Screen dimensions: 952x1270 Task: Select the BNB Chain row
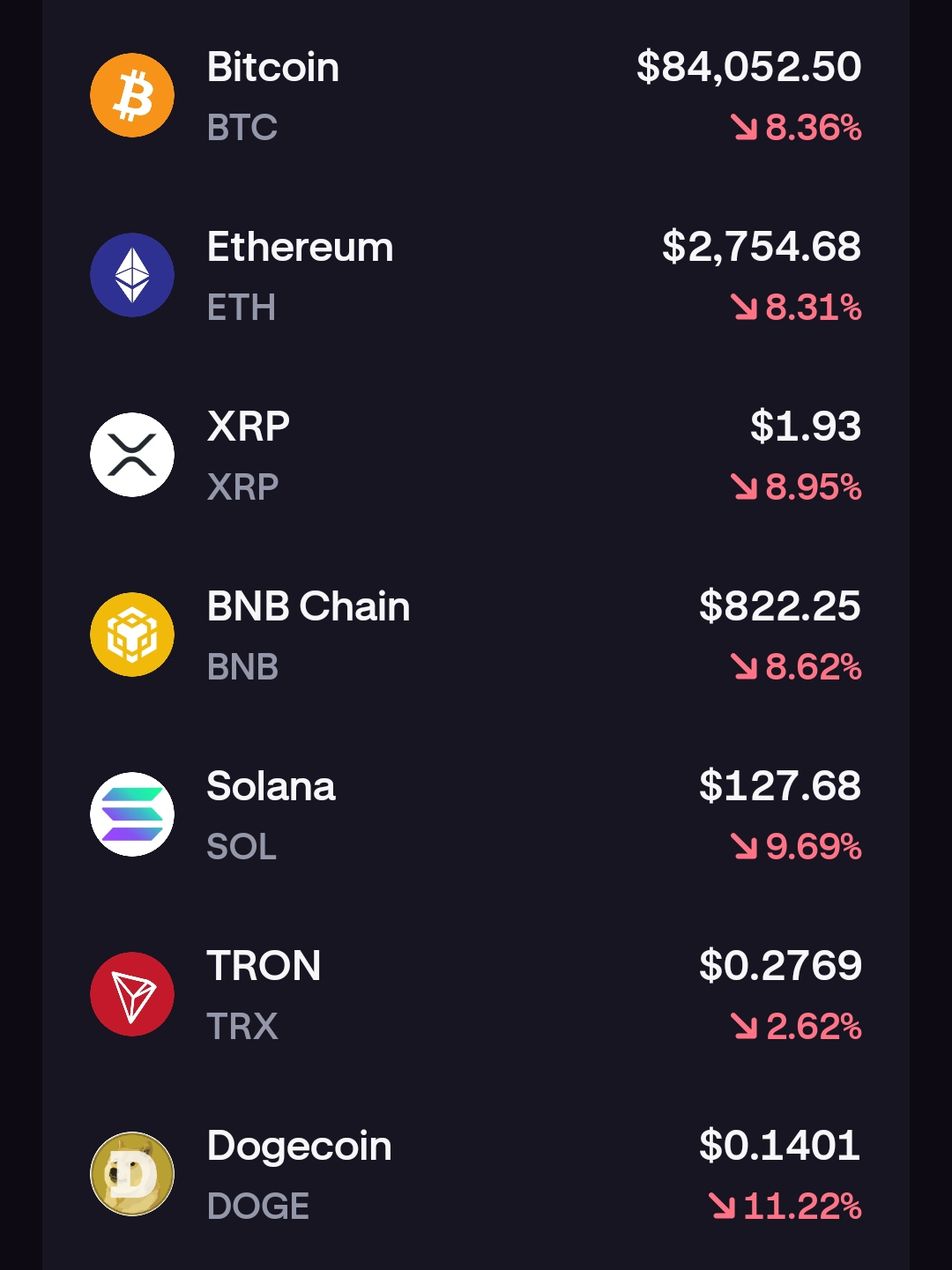click(476, 635)
